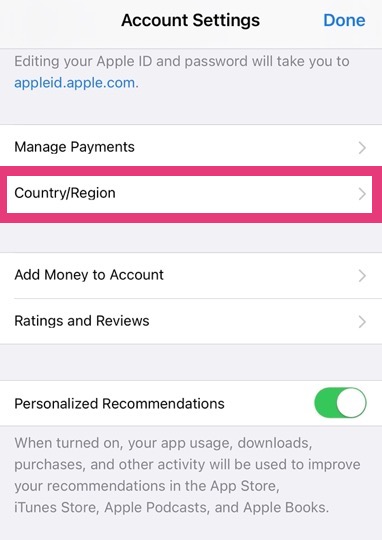The height and width of the screenshot is (540, 382).
Task: Select Add Money to Account
Action: [191, 276]
